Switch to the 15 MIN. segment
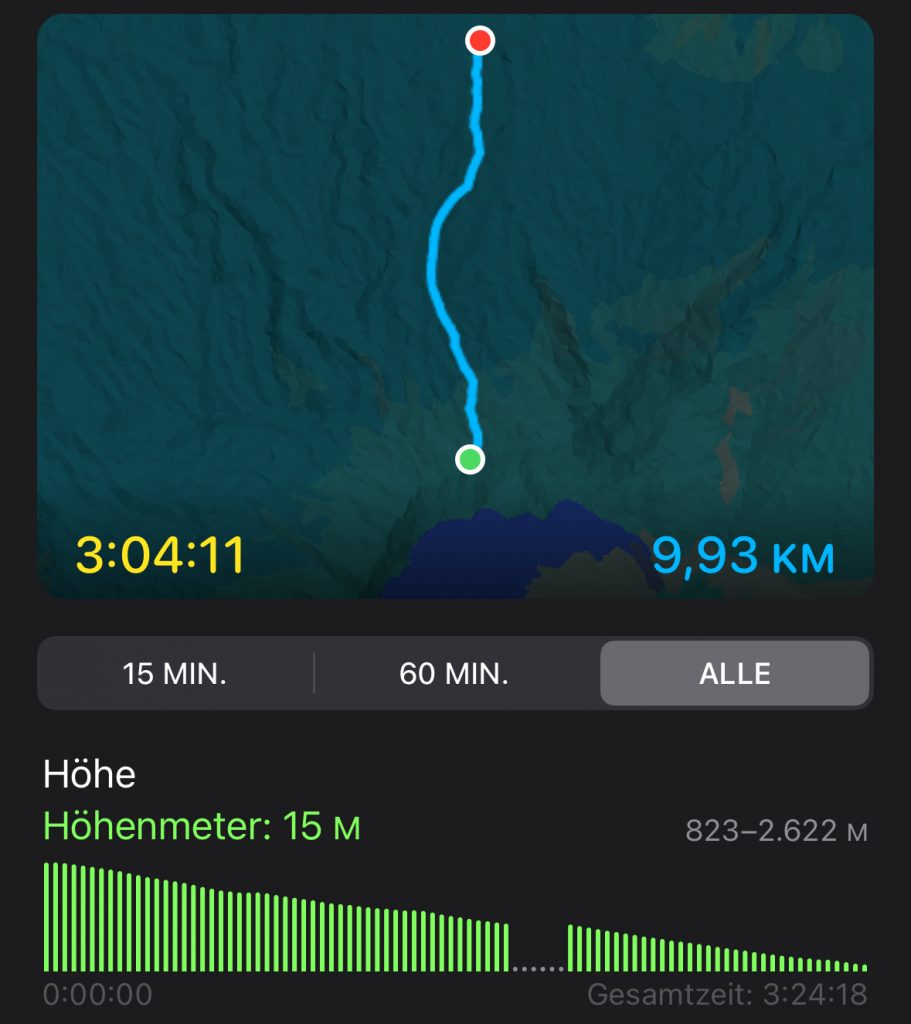911x1024 pixels. [x=175, y=674]
